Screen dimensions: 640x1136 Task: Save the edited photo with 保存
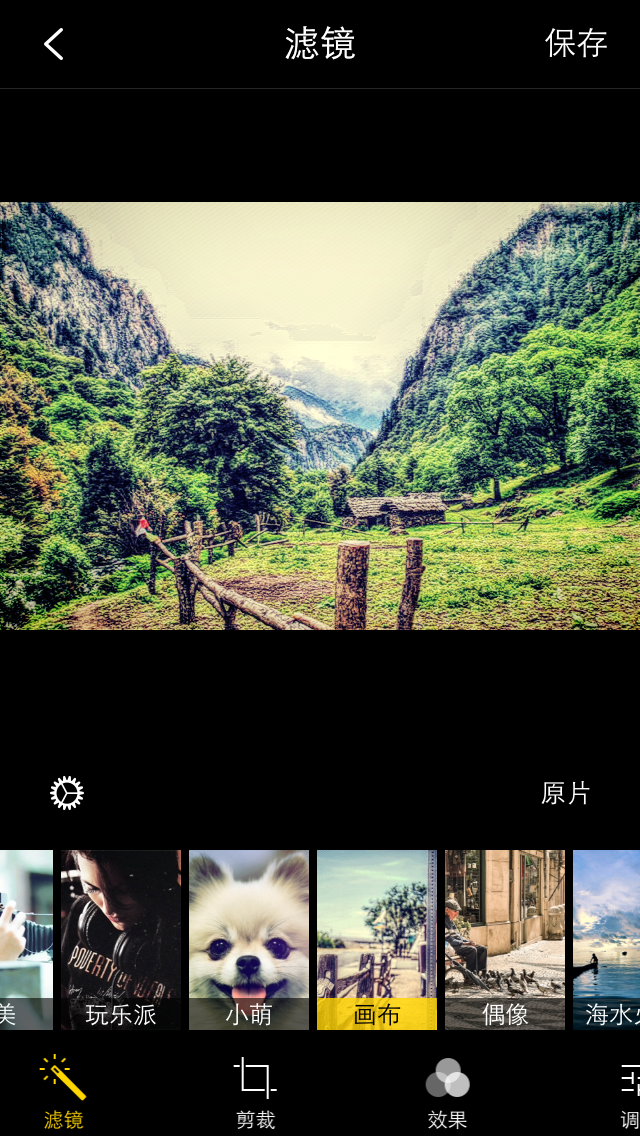[576, 44]
